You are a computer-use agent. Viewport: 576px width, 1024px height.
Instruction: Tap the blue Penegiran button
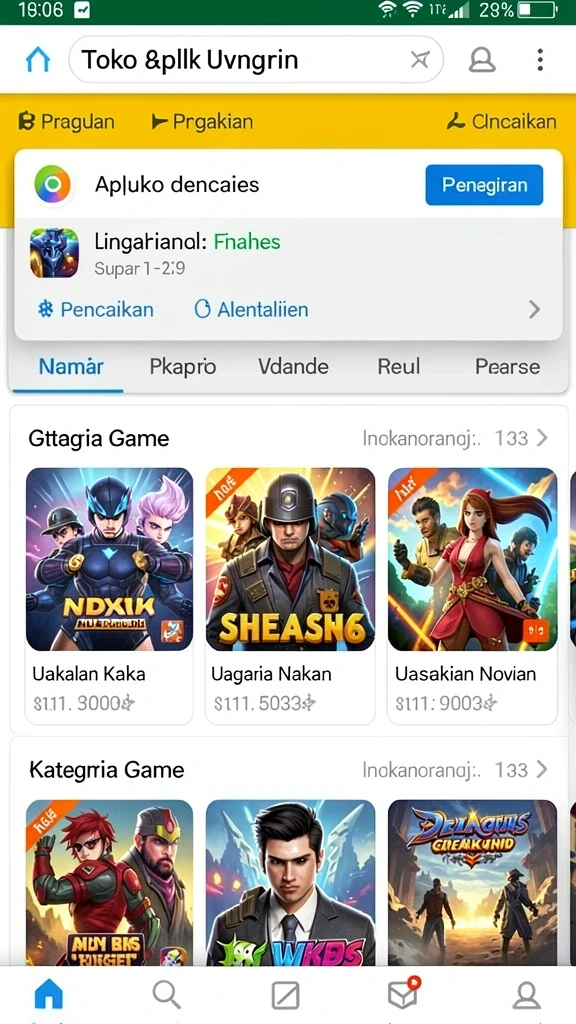[484, 185]
